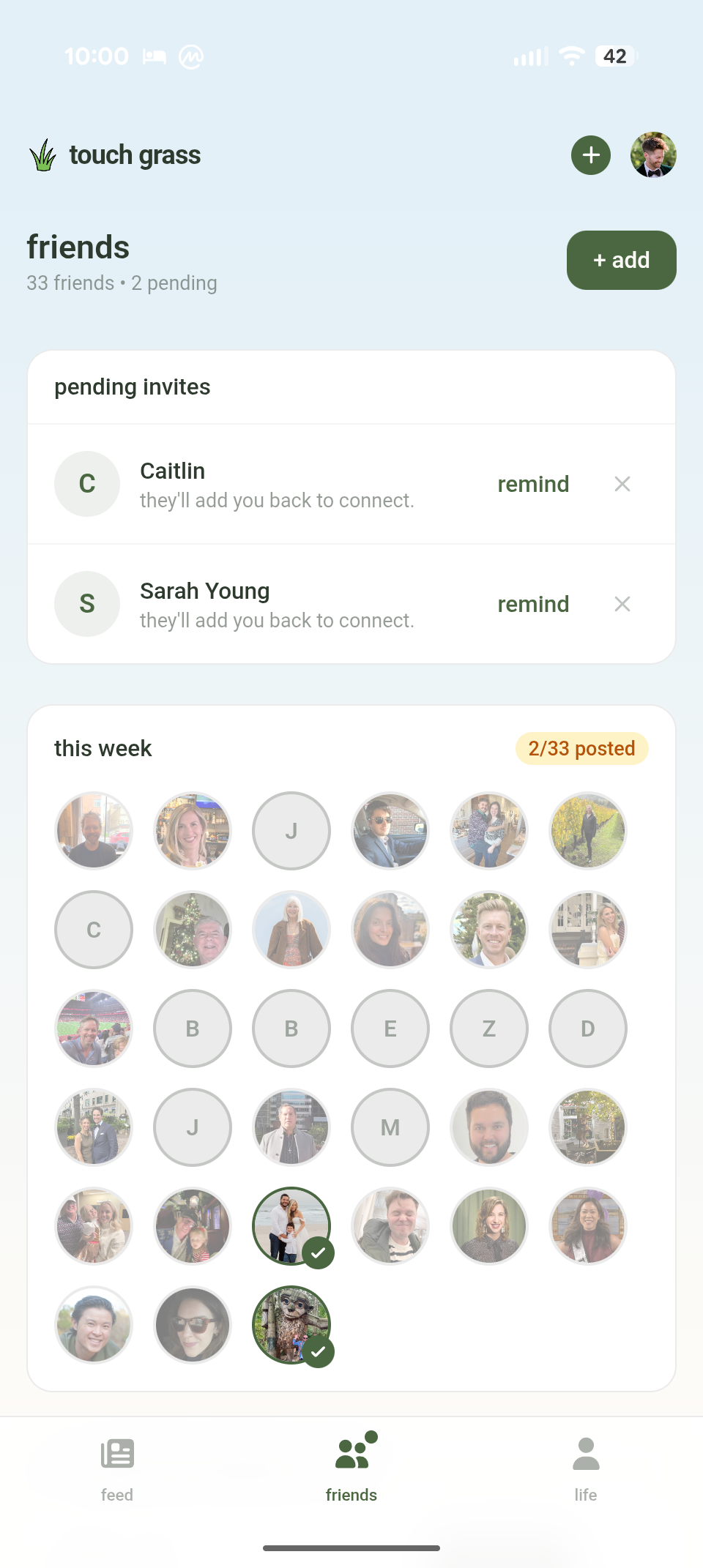
Task: Open friend avatar with letter E
Action: tap(390, 1028)
